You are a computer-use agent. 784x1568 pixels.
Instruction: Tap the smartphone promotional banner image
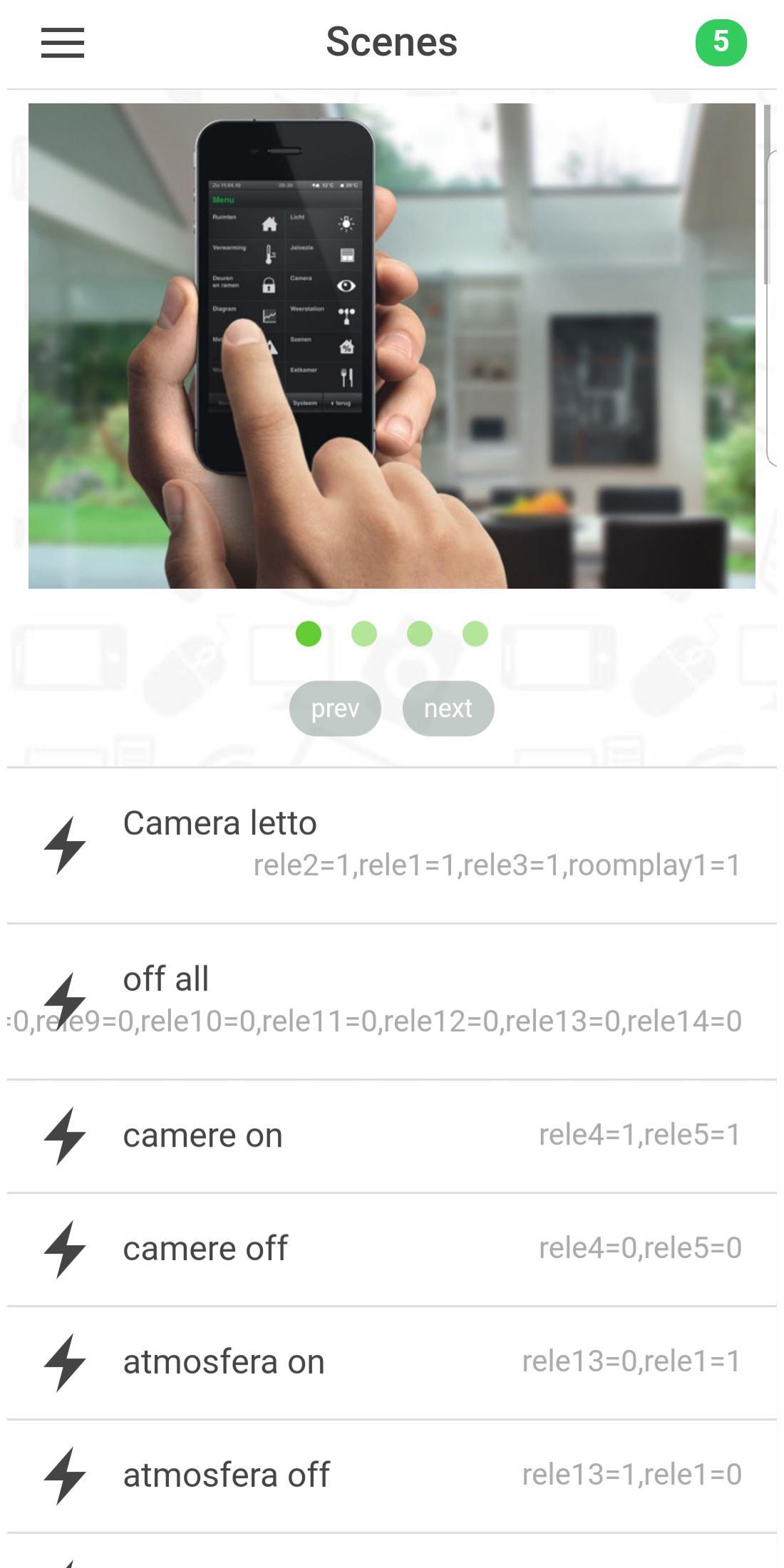[x=392, y=346]
